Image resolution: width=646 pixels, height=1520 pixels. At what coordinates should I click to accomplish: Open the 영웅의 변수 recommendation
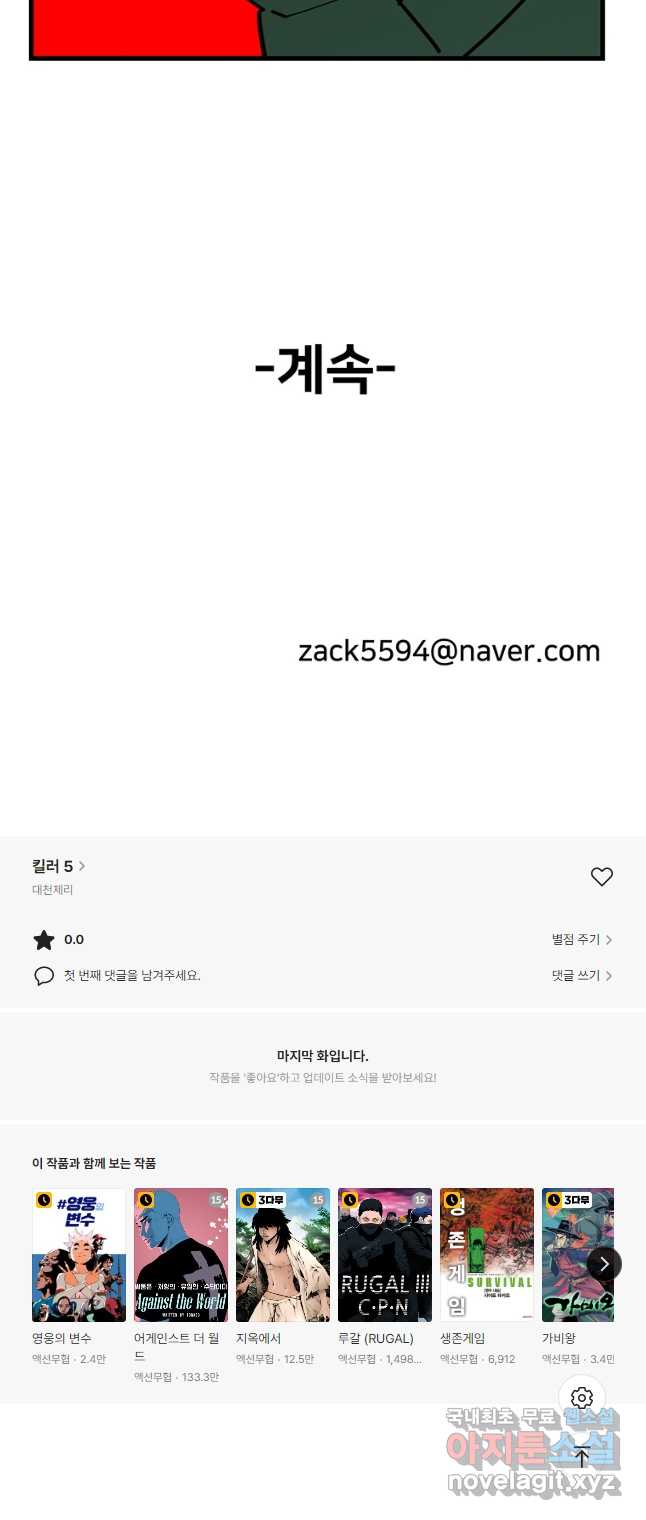(79, 1255)
